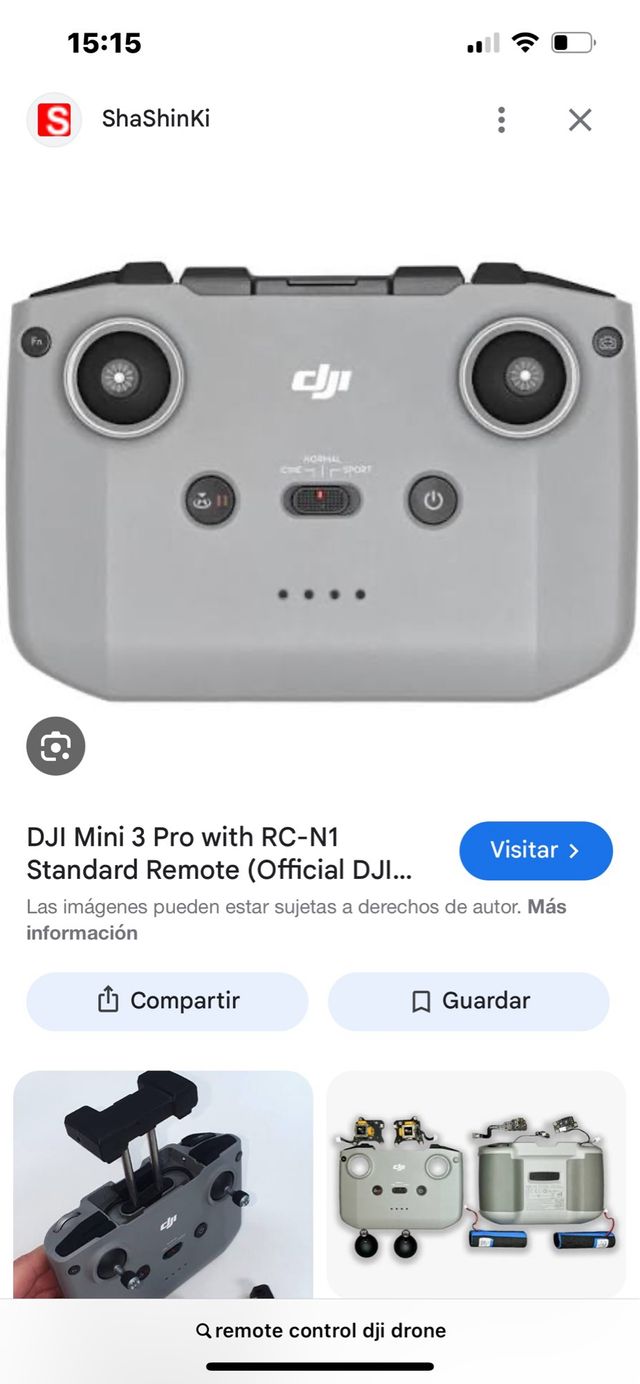Viewport: 640px width, 1384px height.
Task: Open related image of remote with phone holder
Action: tap(163, 1185)
